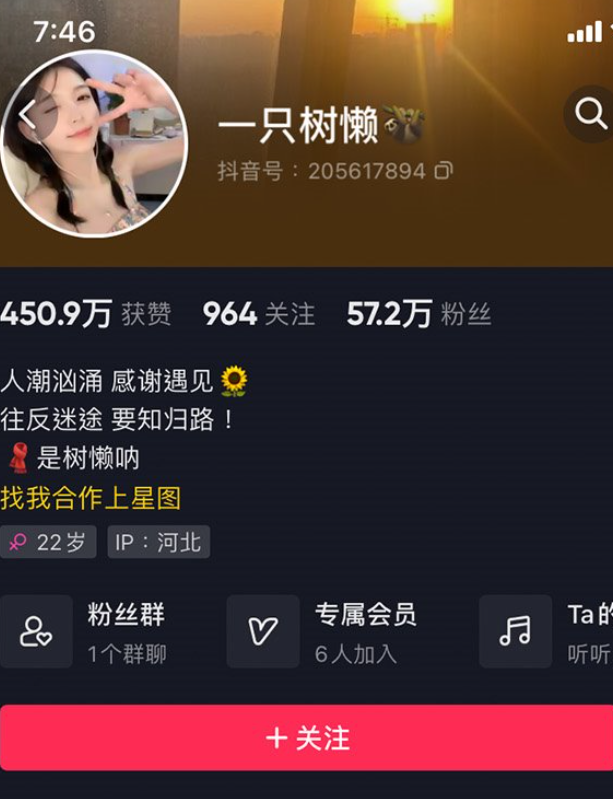Copy the Douyin ID number

[443, 171]
